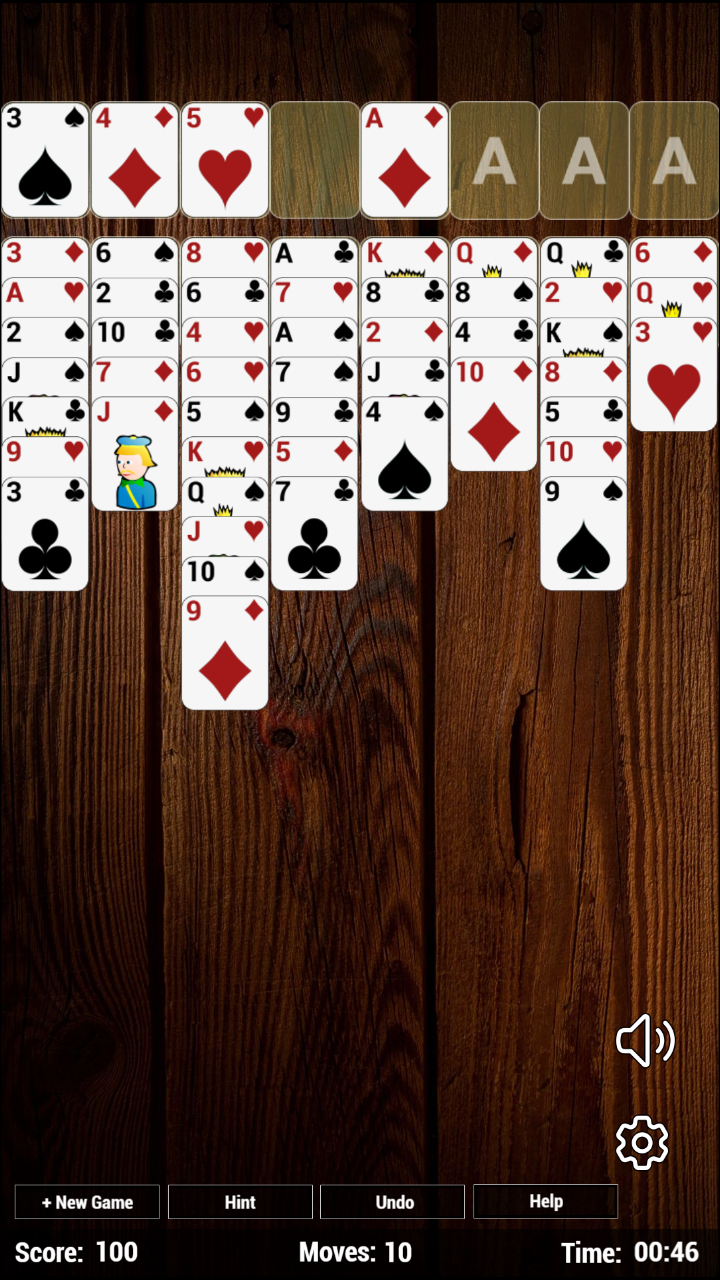
Task: Select the 3 of spades free cell
Action: click(45, 160)
